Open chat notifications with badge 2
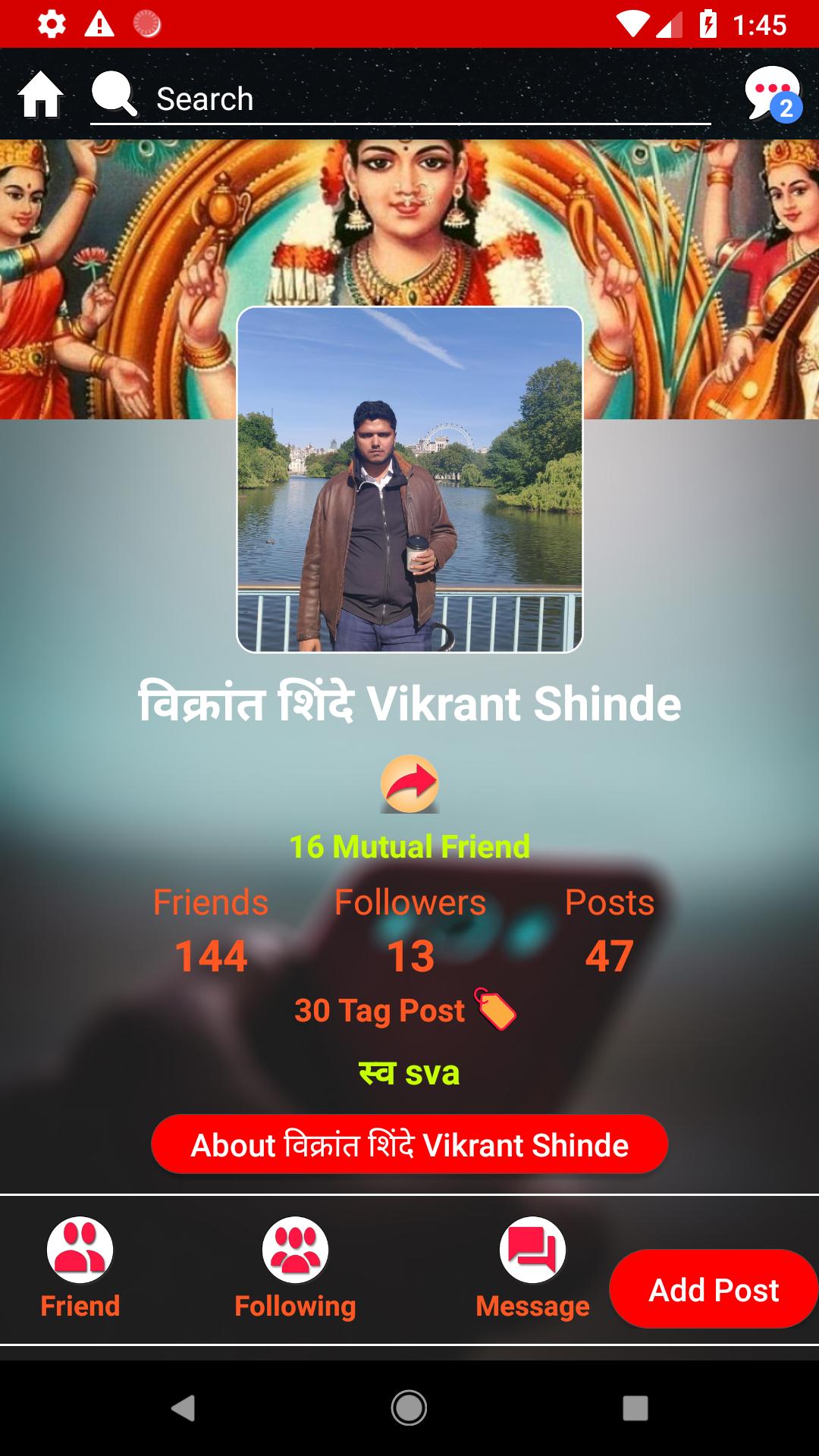Image resolution: width=819 pixels, height=1456 pixels. (x=773, y=94)
